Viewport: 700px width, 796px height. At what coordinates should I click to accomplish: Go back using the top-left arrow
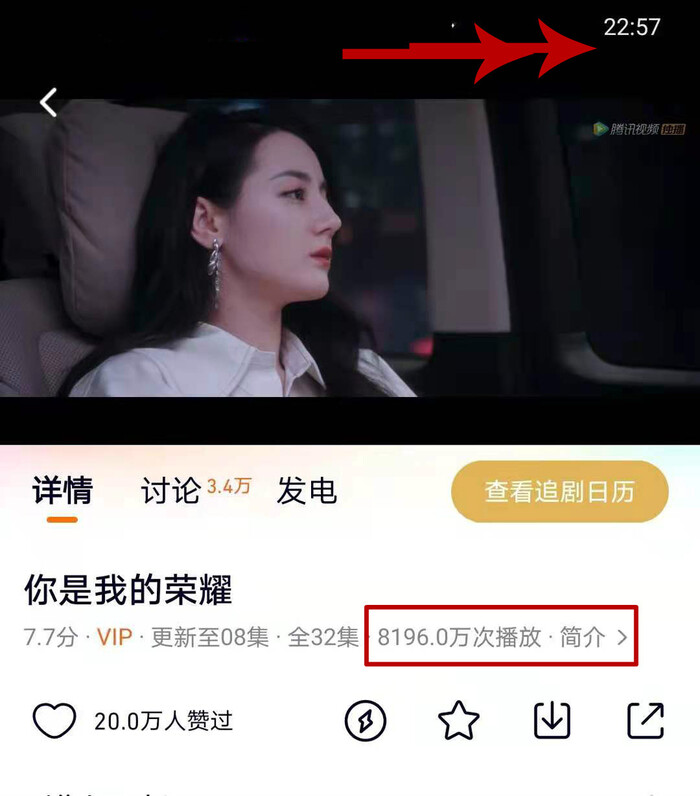coord(48,102)
